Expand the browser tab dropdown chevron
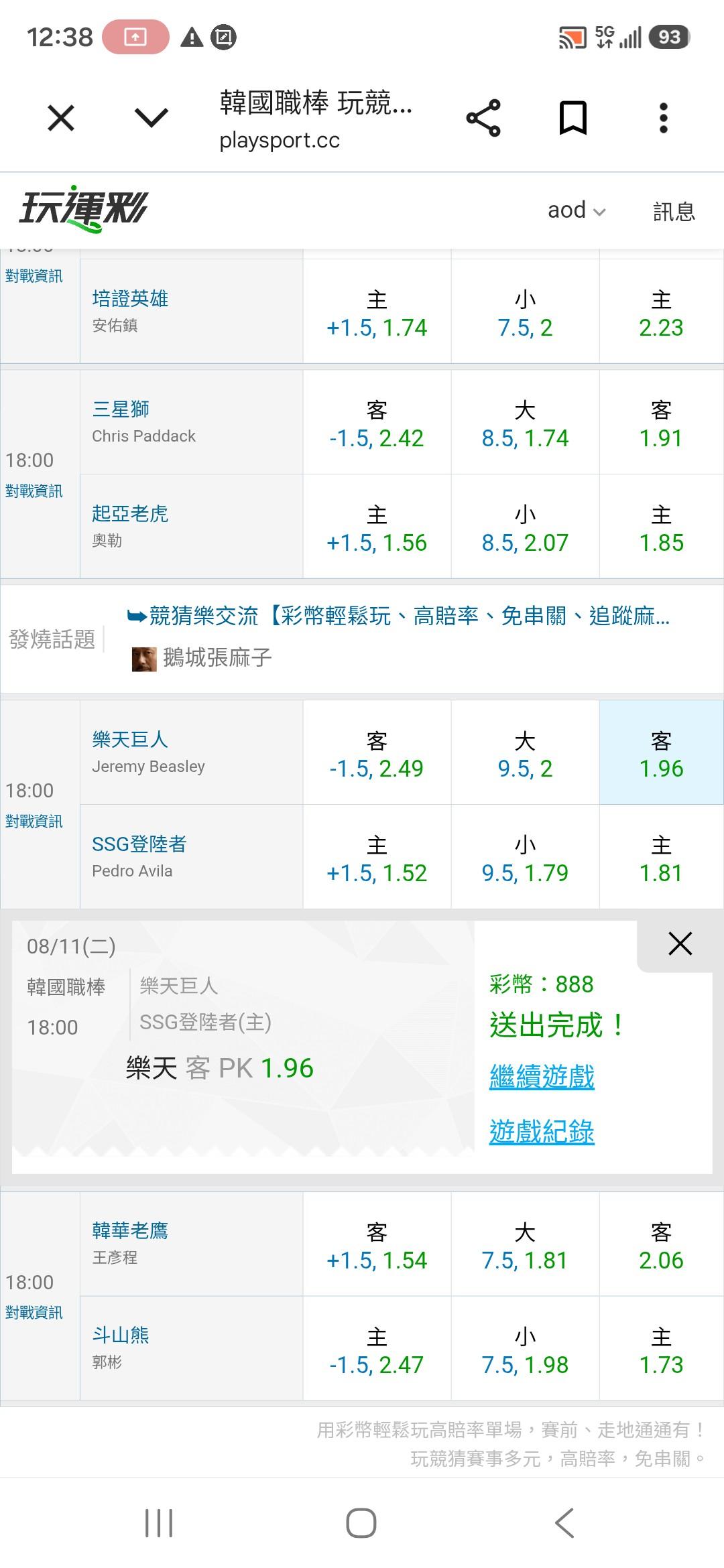 click(x=152, y=118)
